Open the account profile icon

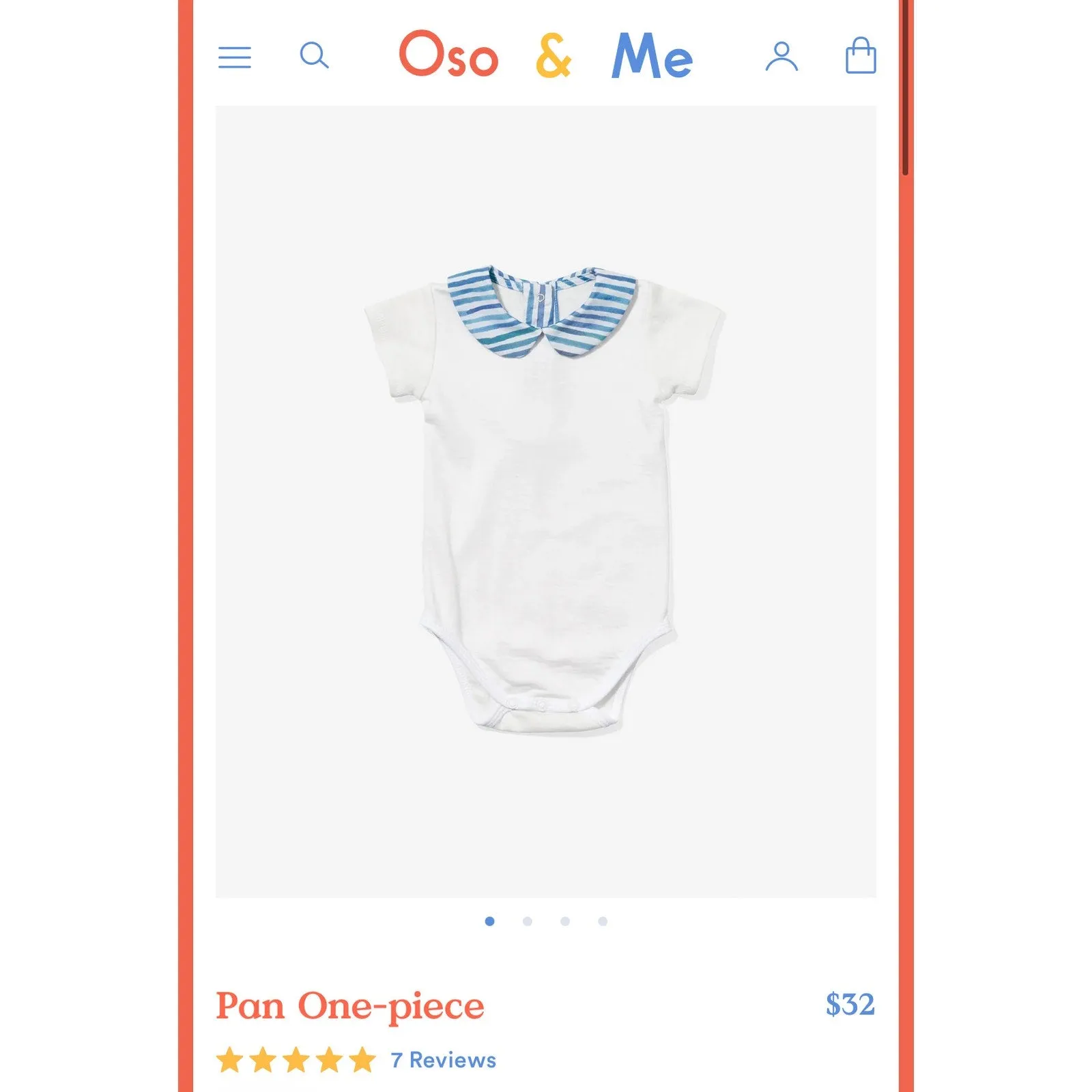781,57
